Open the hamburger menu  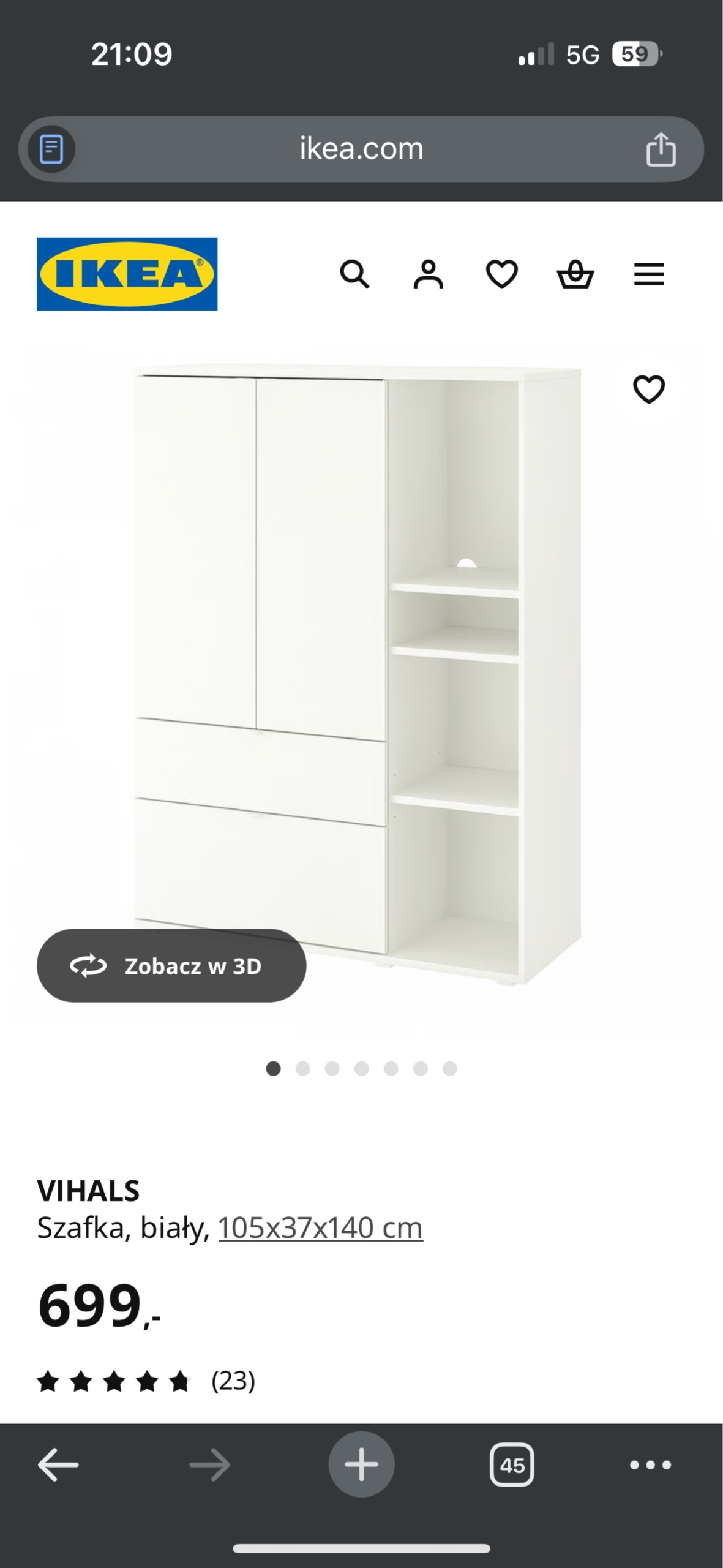pyautogui.click(x=648, y=274)
